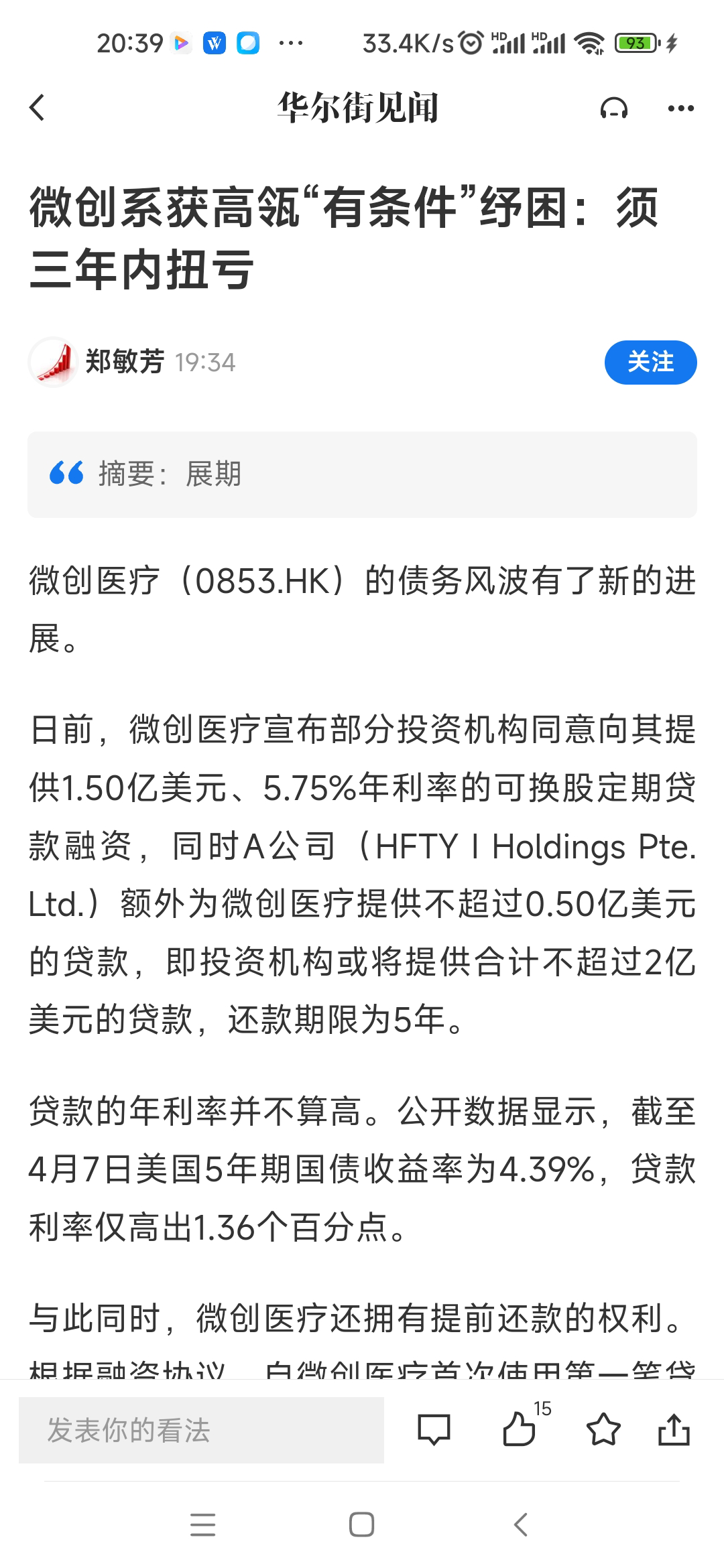Image resolution: width=724 pixels, height=1568 pixels.
Task: Tap the 发表你的看法 comment field
Action: click(x=201, y=1431)
